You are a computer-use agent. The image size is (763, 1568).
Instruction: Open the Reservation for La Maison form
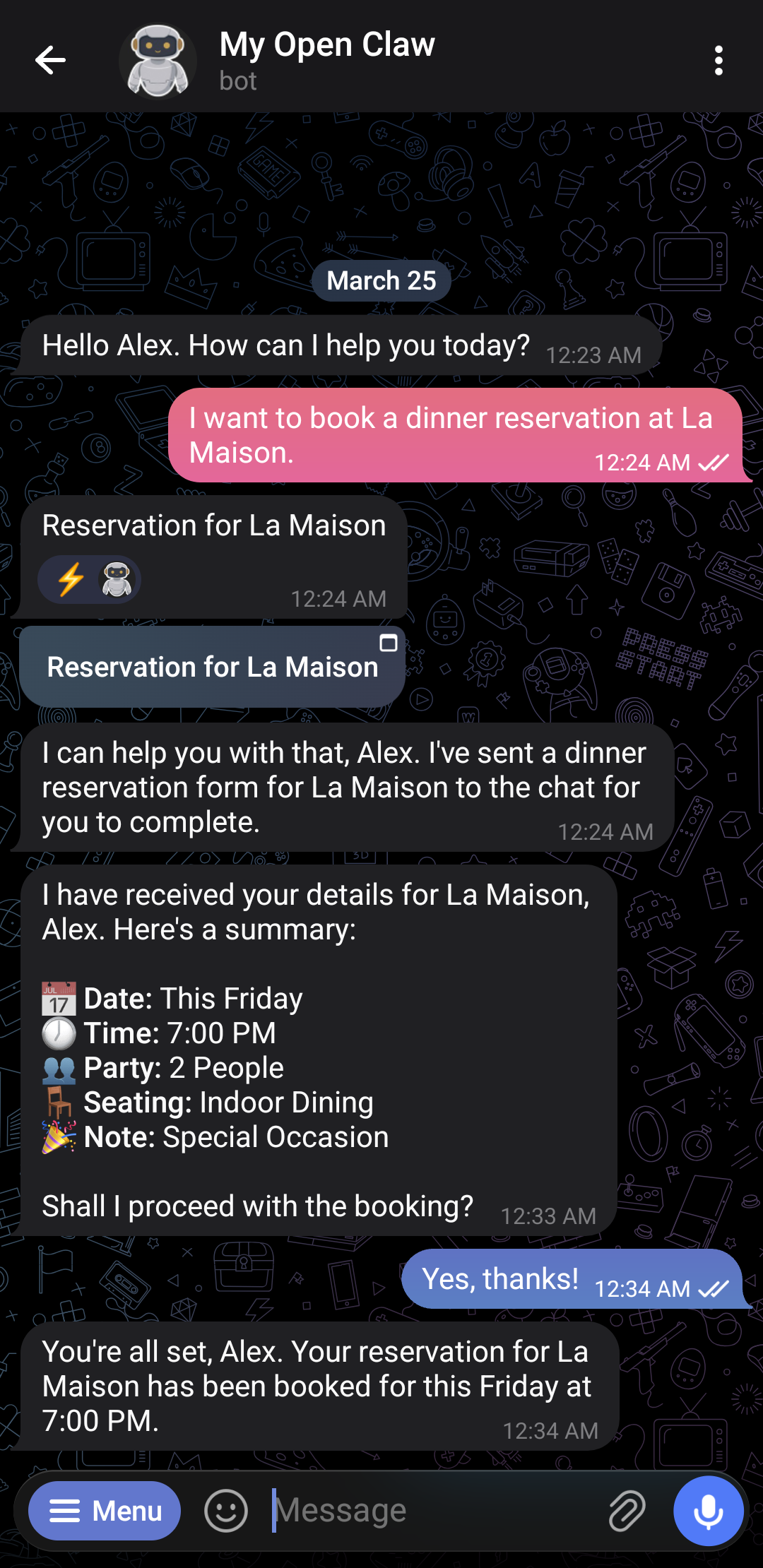click(212, 667)
